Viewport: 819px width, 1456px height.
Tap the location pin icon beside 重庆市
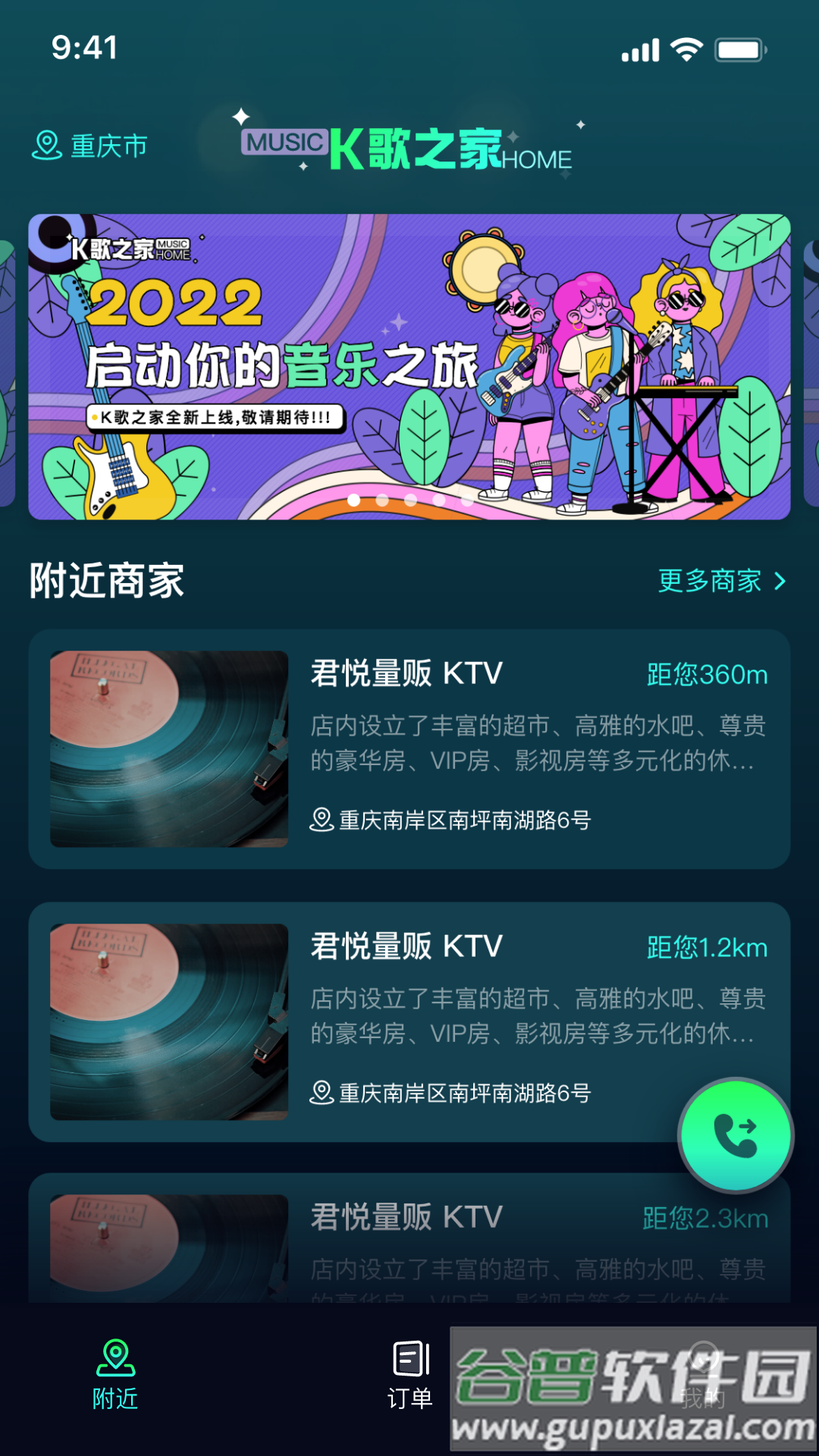(47, 145)
